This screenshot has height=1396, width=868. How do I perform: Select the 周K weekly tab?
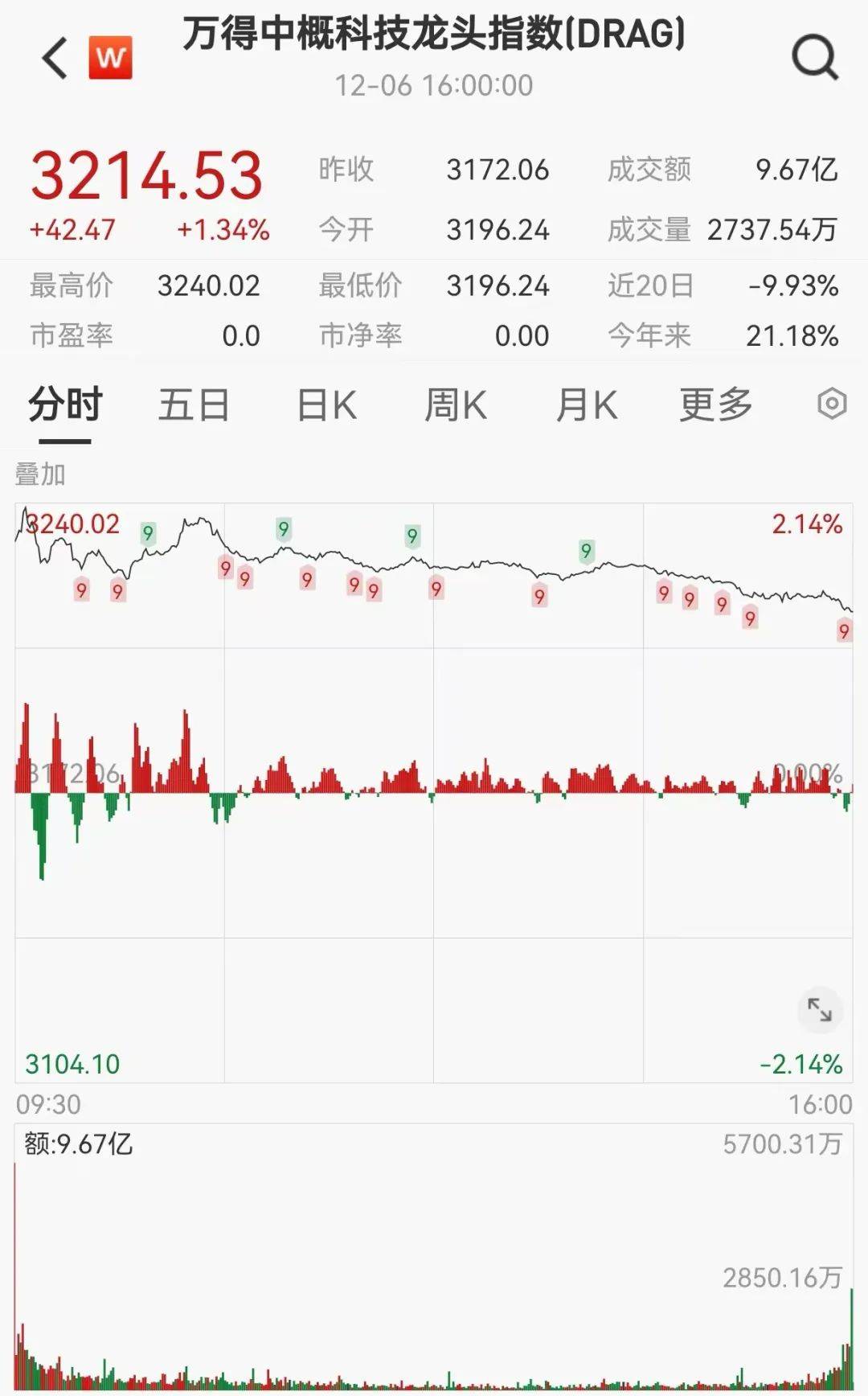tap(456, 407)
